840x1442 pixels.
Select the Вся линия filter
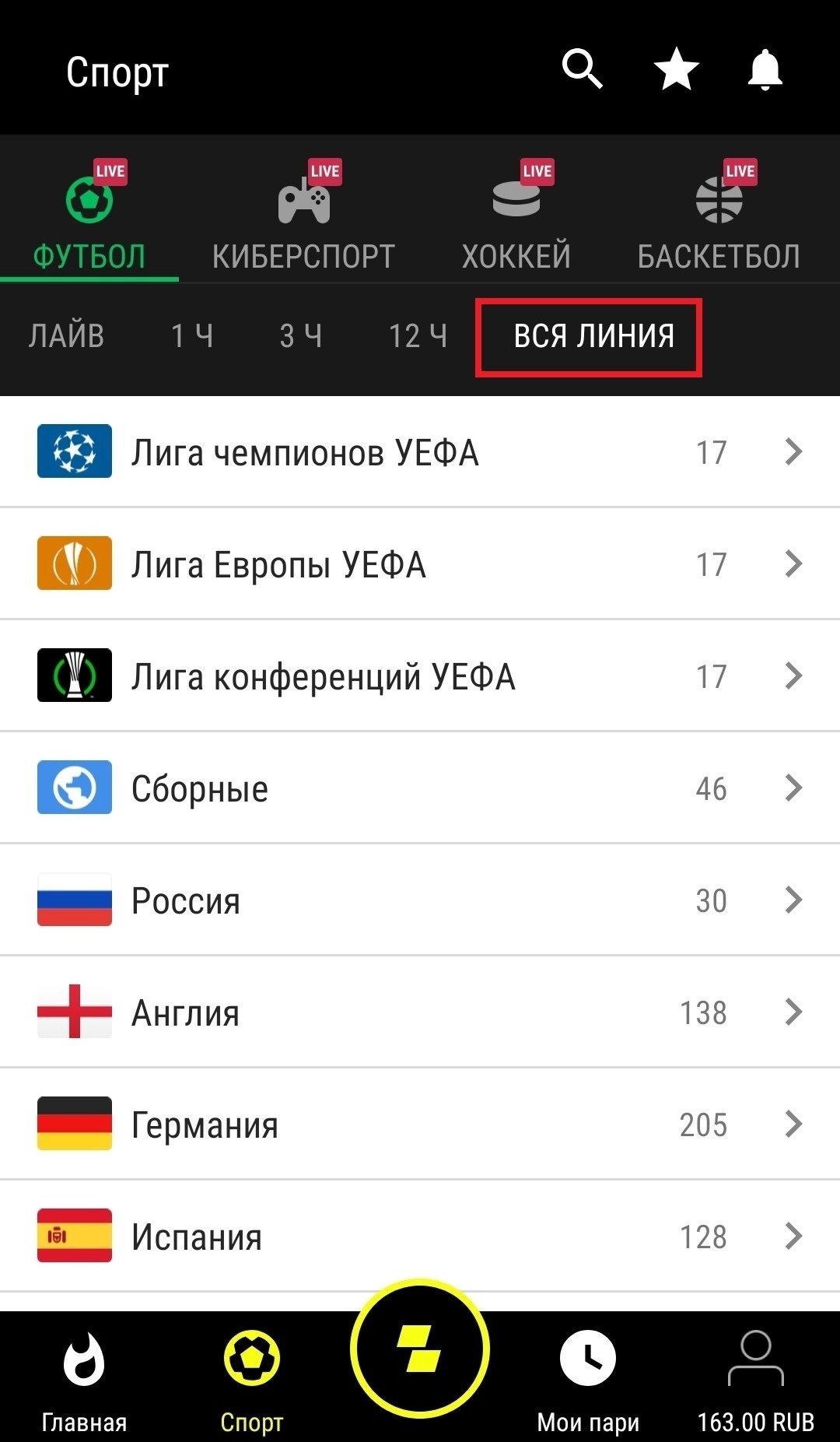pos(593,336)
